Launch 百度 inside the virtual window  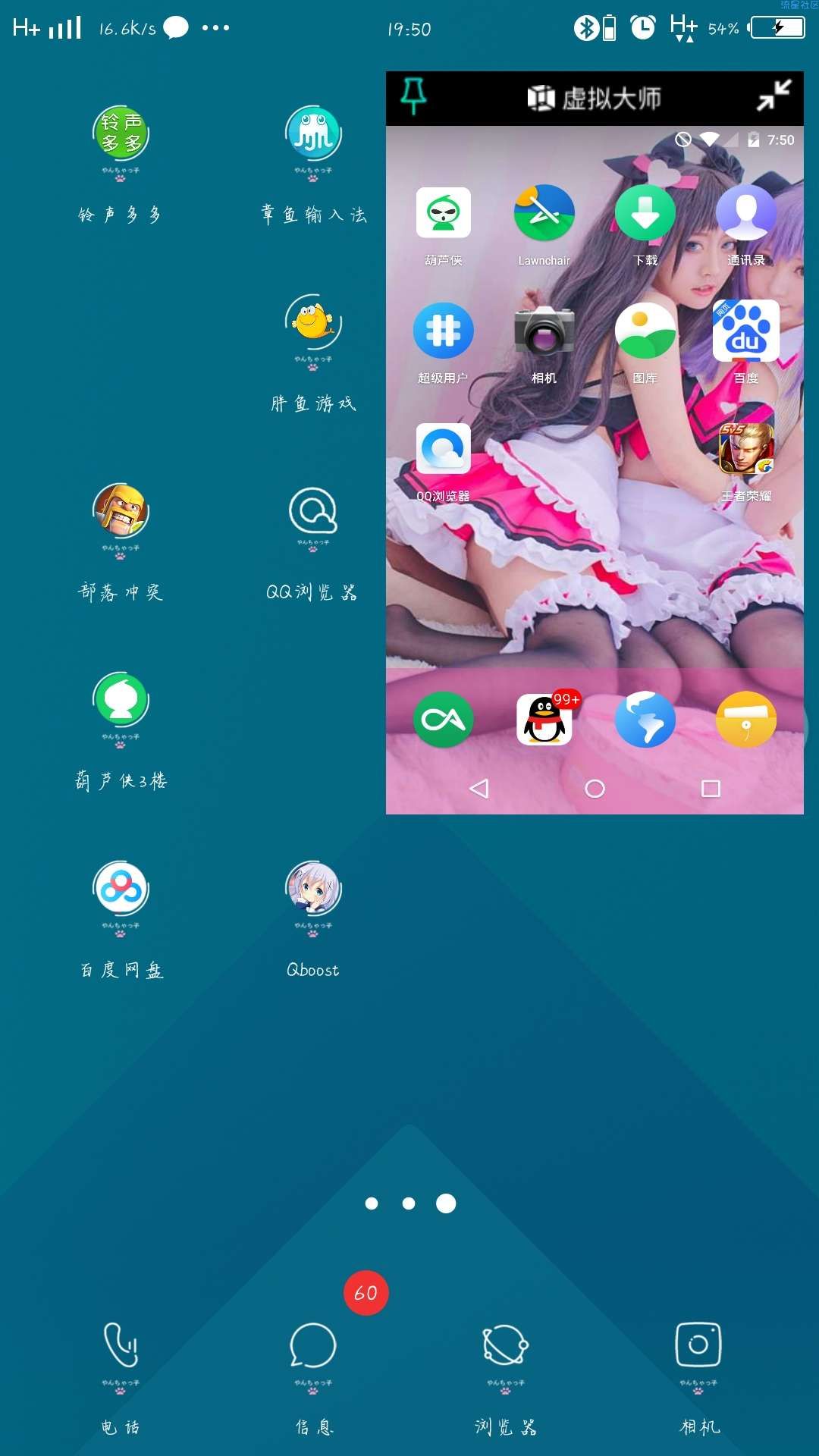746,331
